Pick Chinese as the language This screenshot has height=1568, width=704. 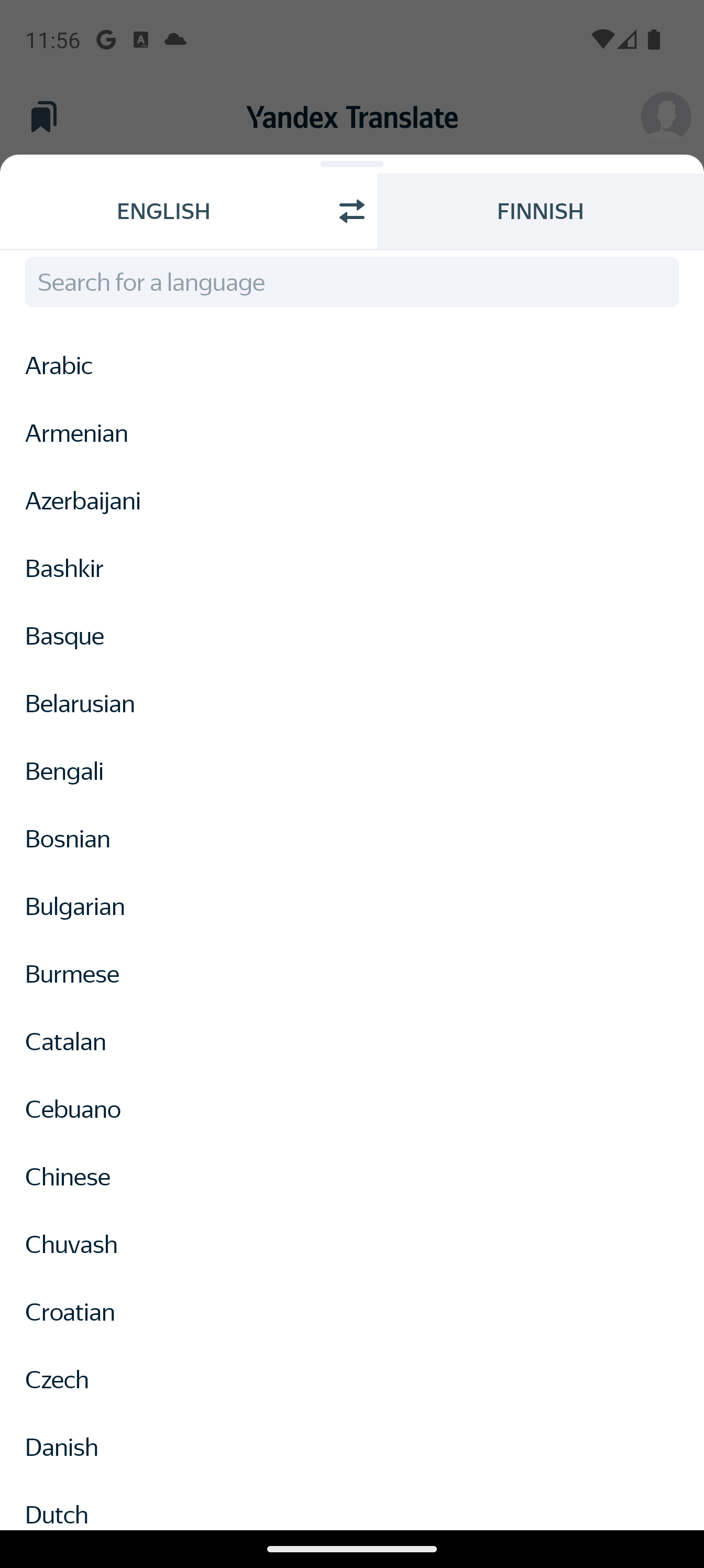[351, 1176]
